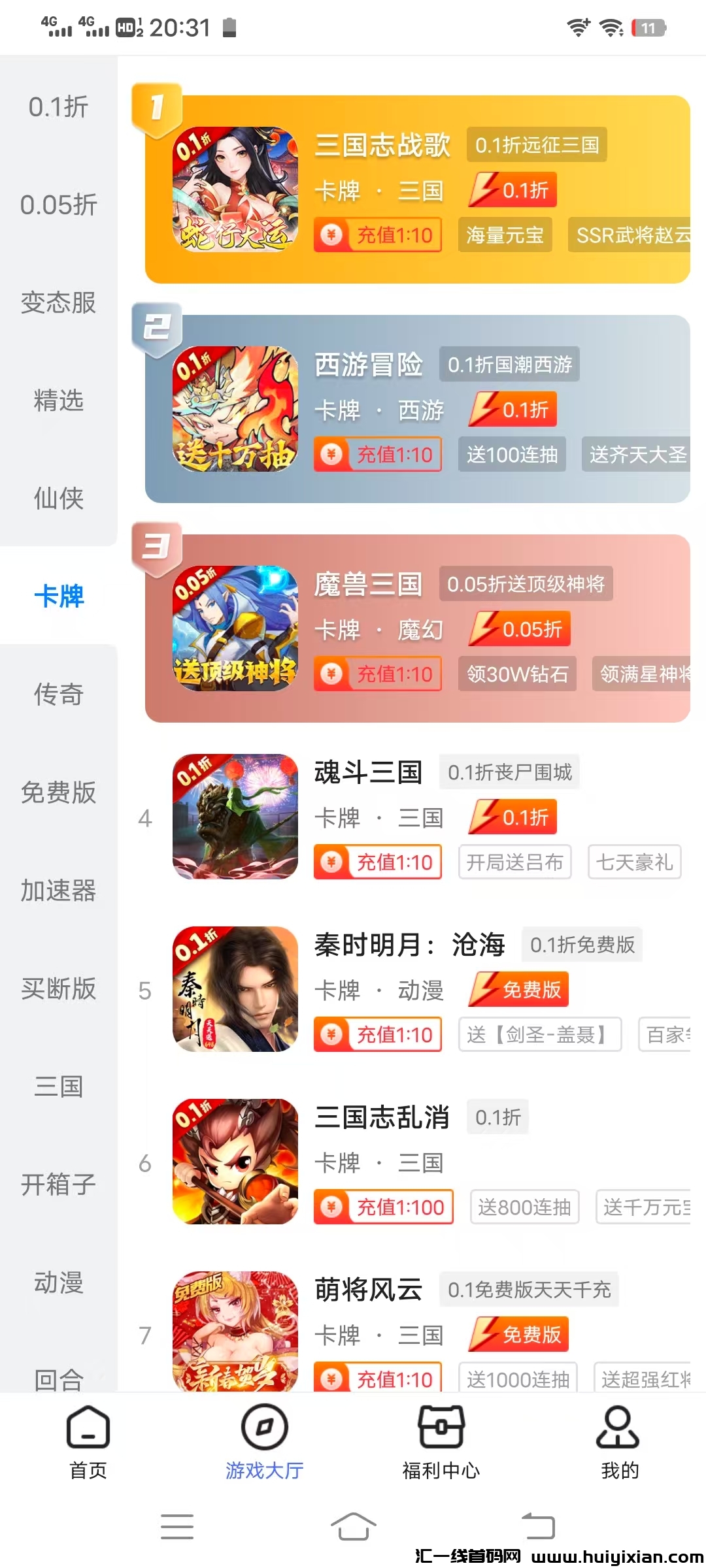Select the 传奇 category
Image resolution: width=706 pixels, height=1568 pixels.
(x=58, y=694)
